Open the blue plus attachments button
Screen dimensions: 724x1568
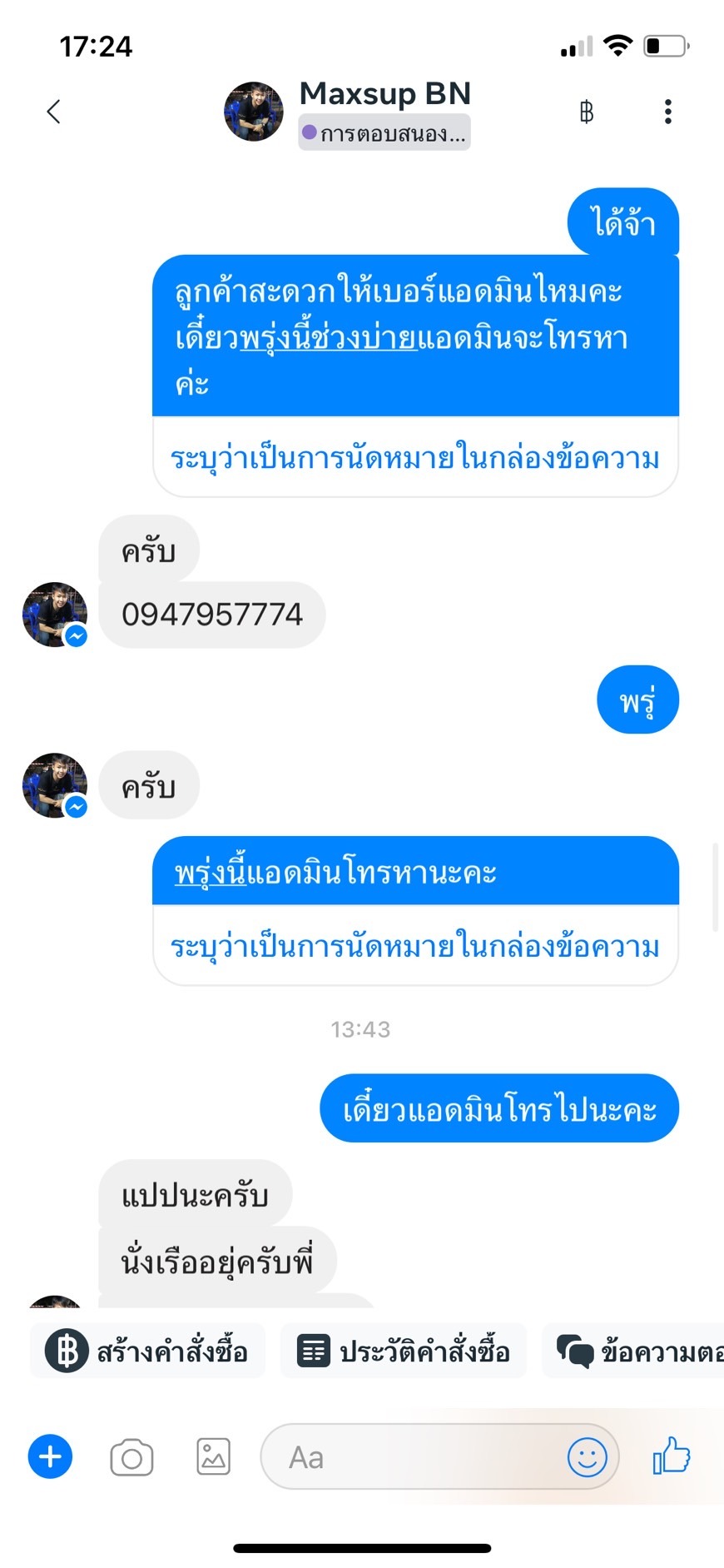click(x=51, y=1457)
